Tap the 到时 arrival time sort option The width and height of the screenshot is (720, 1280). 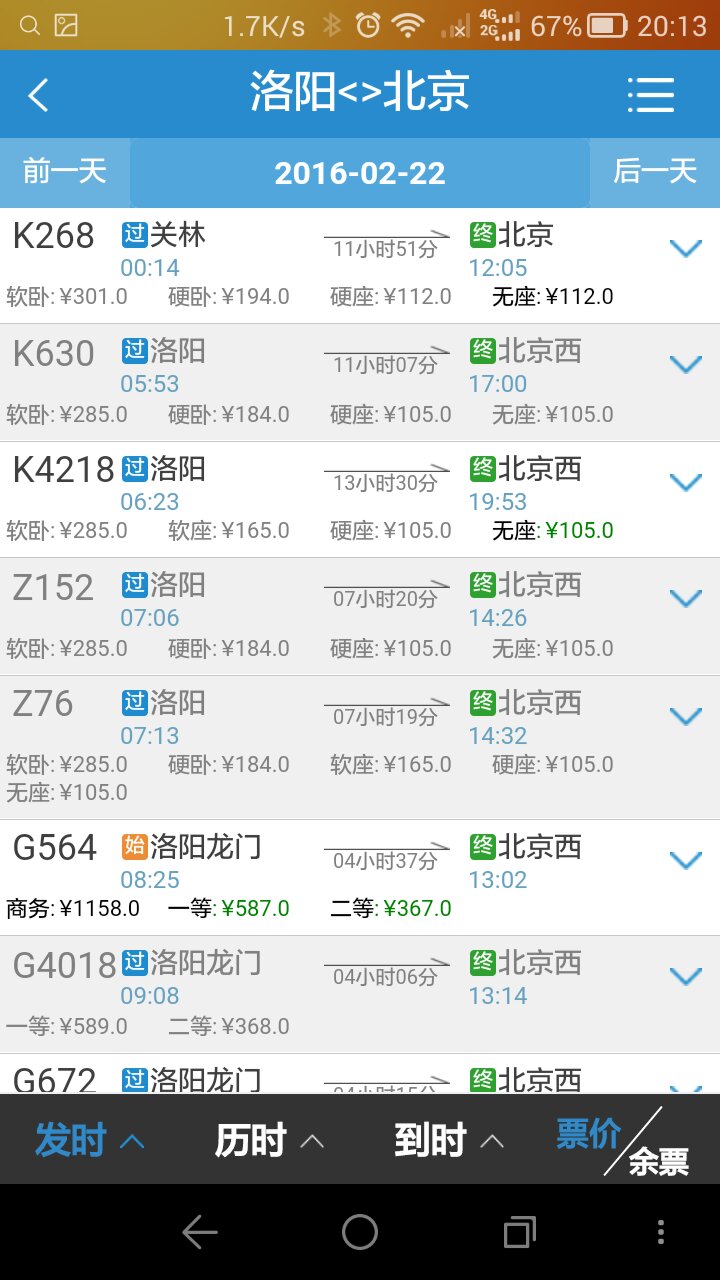(x=430, y=1139)
